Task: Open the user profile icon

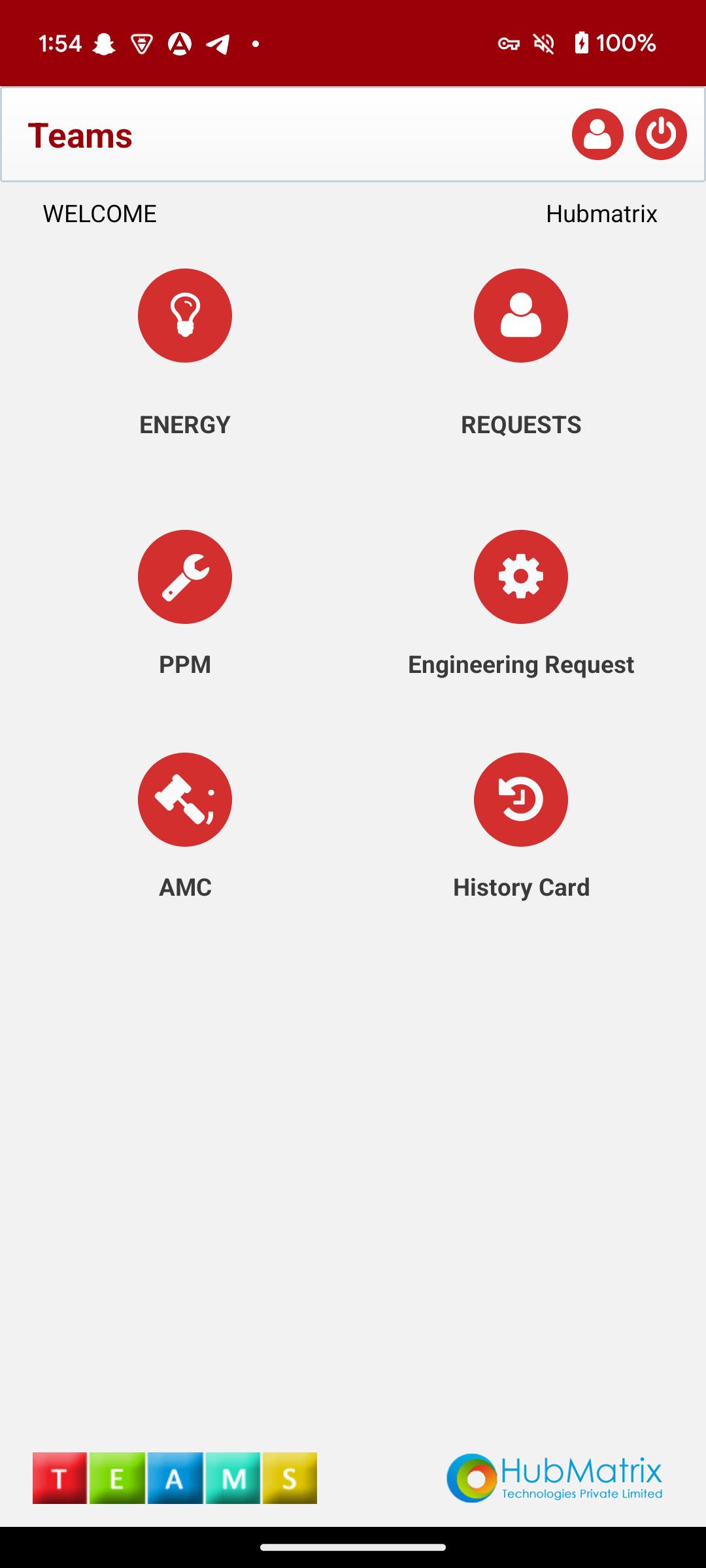Action: pyautogui.click(x=597, y=135)
